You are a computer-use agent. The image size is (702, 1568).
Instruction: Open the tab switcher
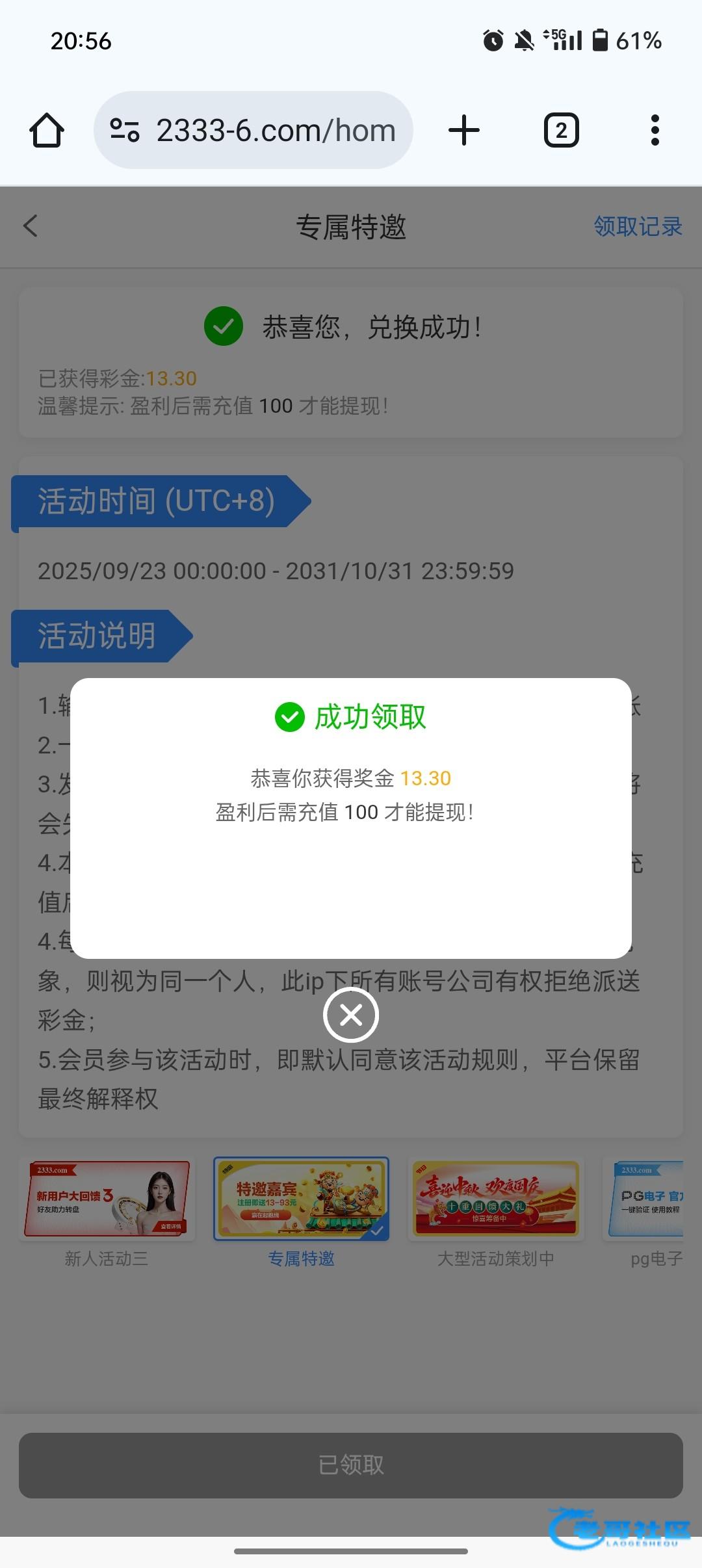click(561, 130)
